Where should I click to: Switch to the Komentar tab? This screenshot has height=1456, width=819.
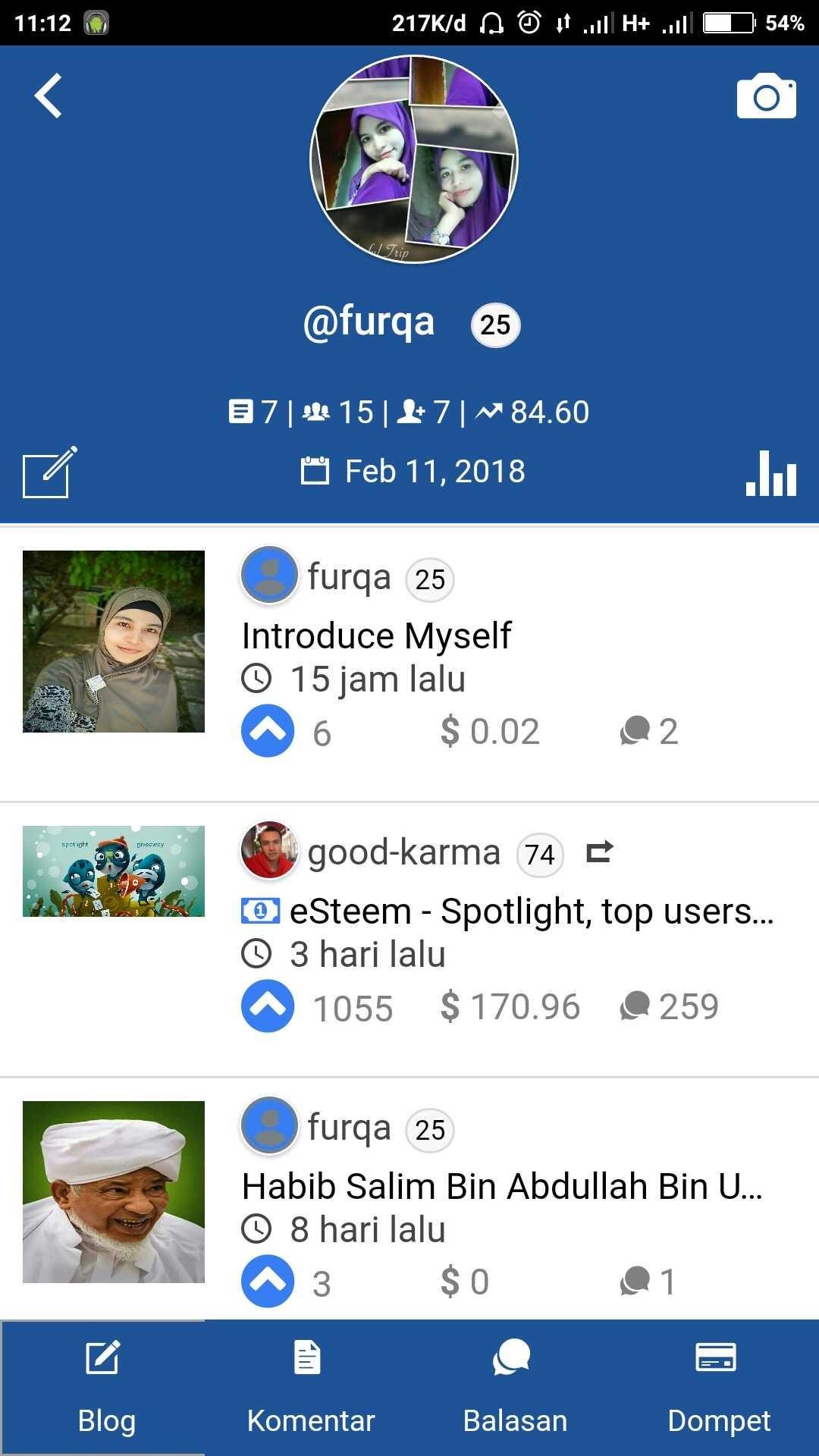coord(311,1388)
